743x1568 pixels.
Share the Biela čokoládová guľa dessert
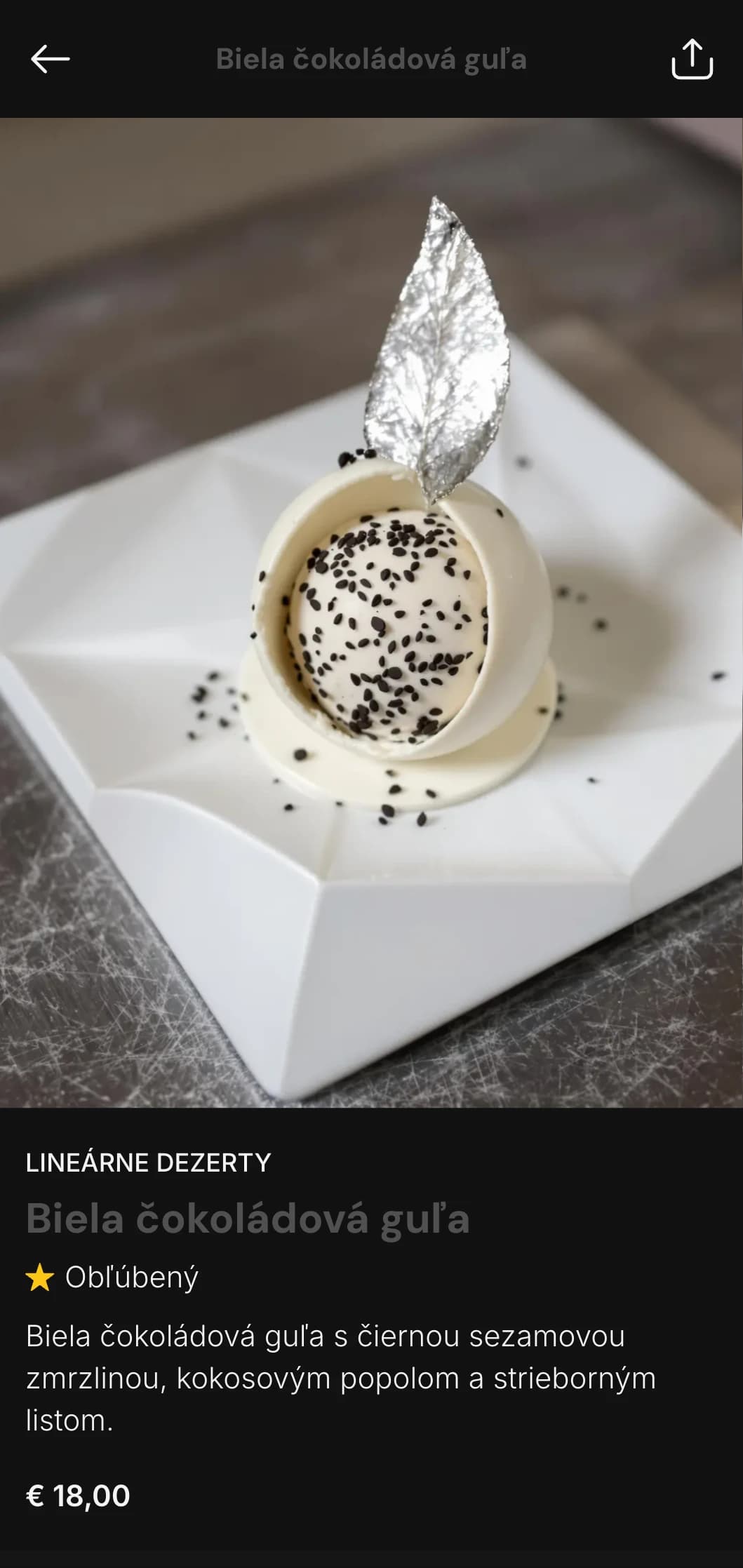click(692, 59)
